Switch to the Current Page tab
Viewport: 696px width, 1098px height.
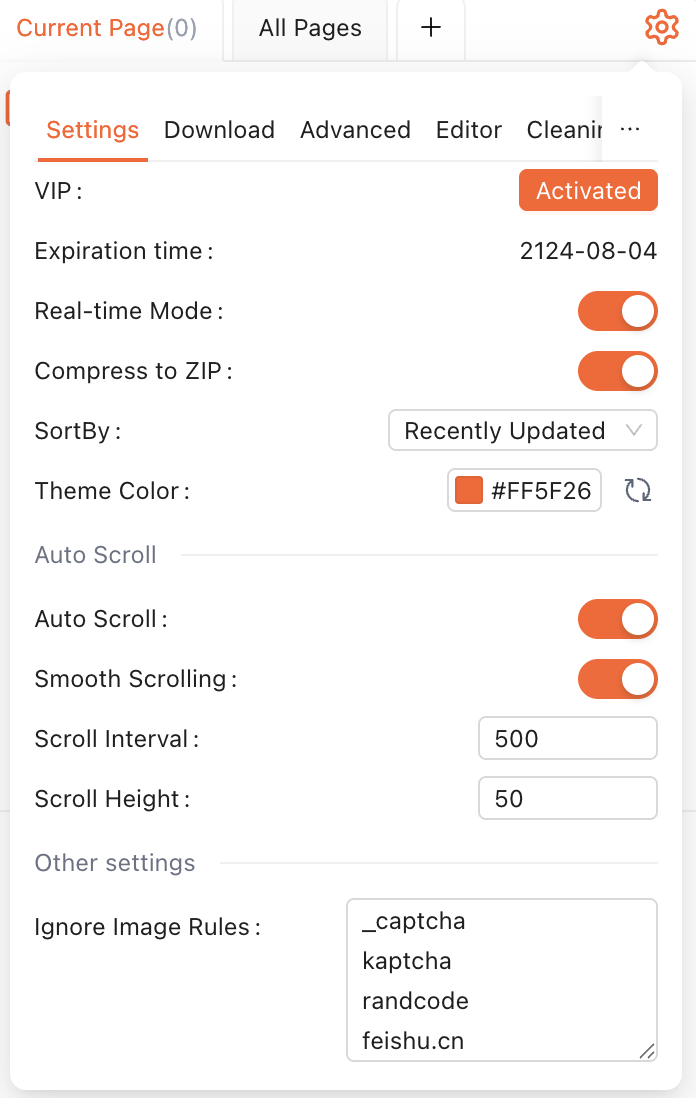(x=107, y=29)
